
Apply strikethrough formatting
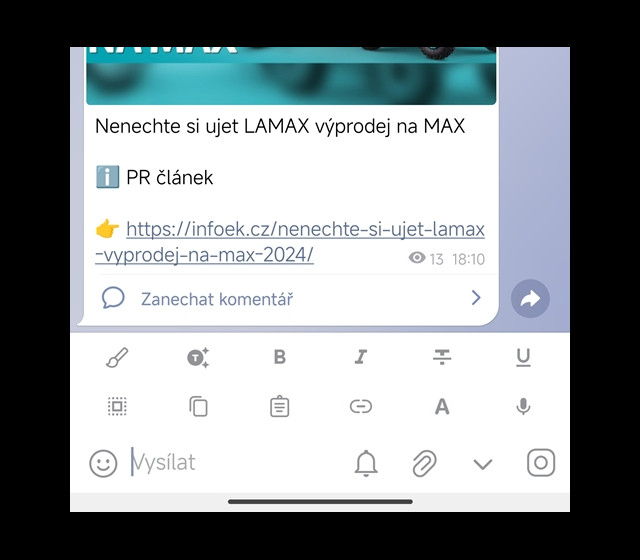coord(442,357)
